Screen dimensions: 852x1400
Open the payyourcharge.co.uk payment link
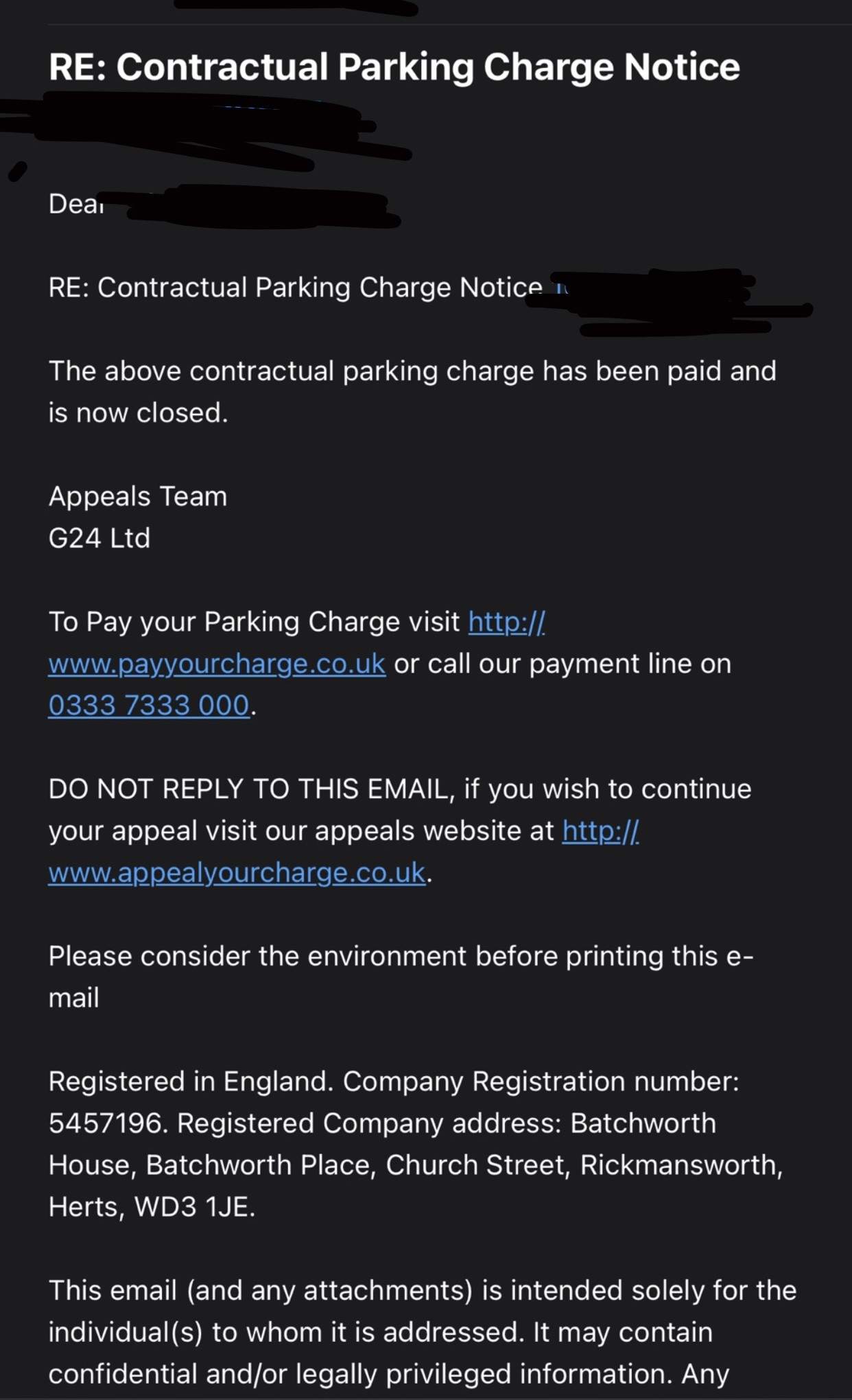coord(217,664)
